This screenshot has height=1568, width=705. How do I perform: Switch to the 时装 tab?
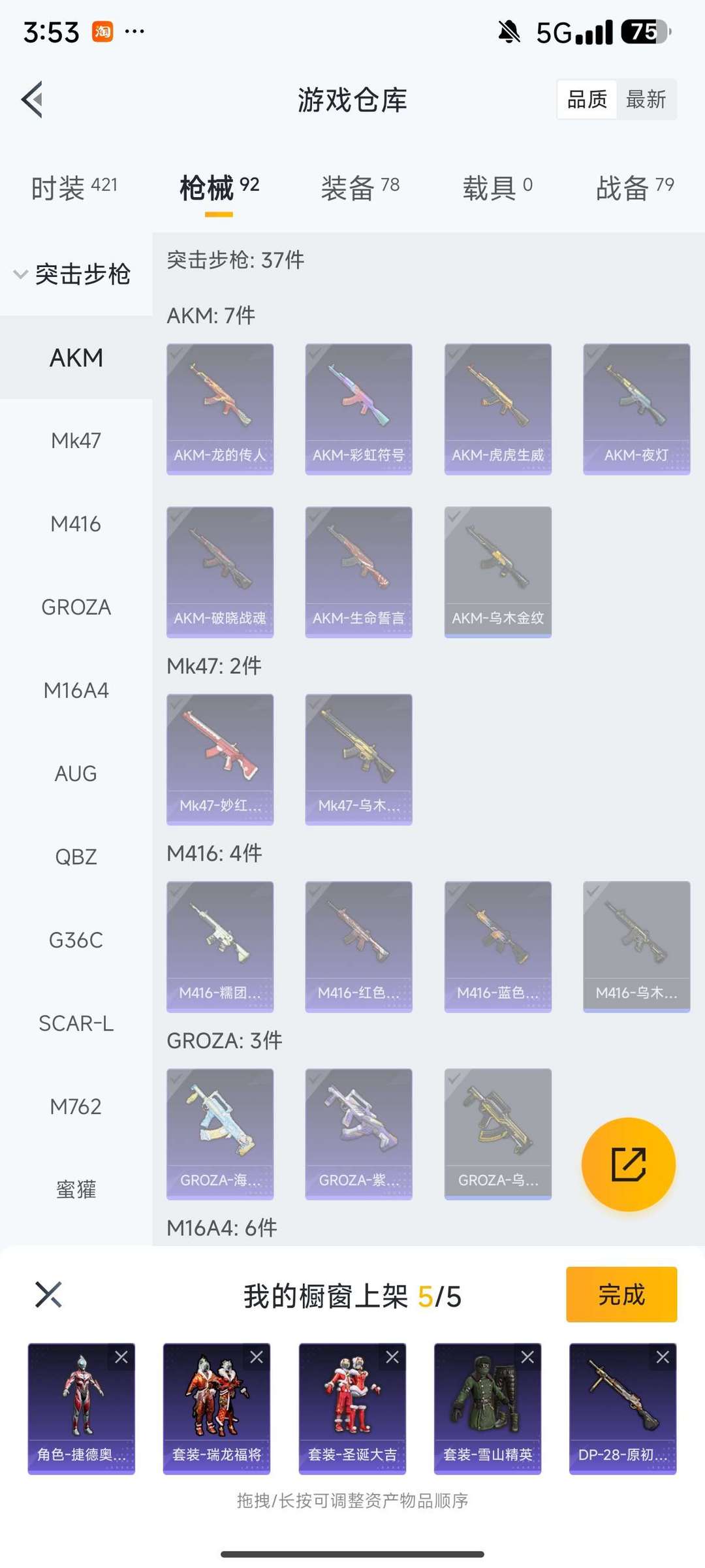tap(74, 188)
